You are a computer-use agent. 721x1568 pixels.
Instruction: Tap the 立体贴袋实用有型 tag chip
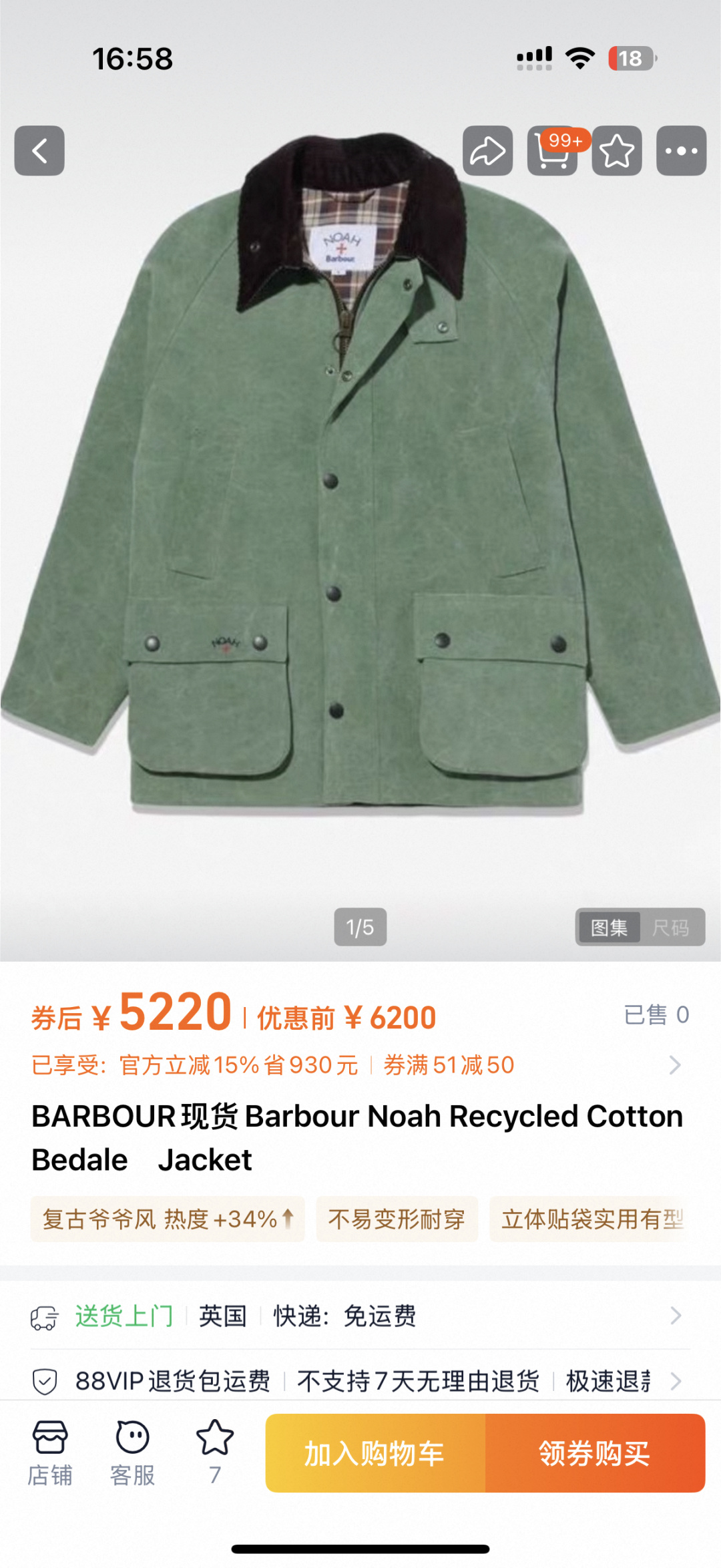click(x=592, y=1219)
